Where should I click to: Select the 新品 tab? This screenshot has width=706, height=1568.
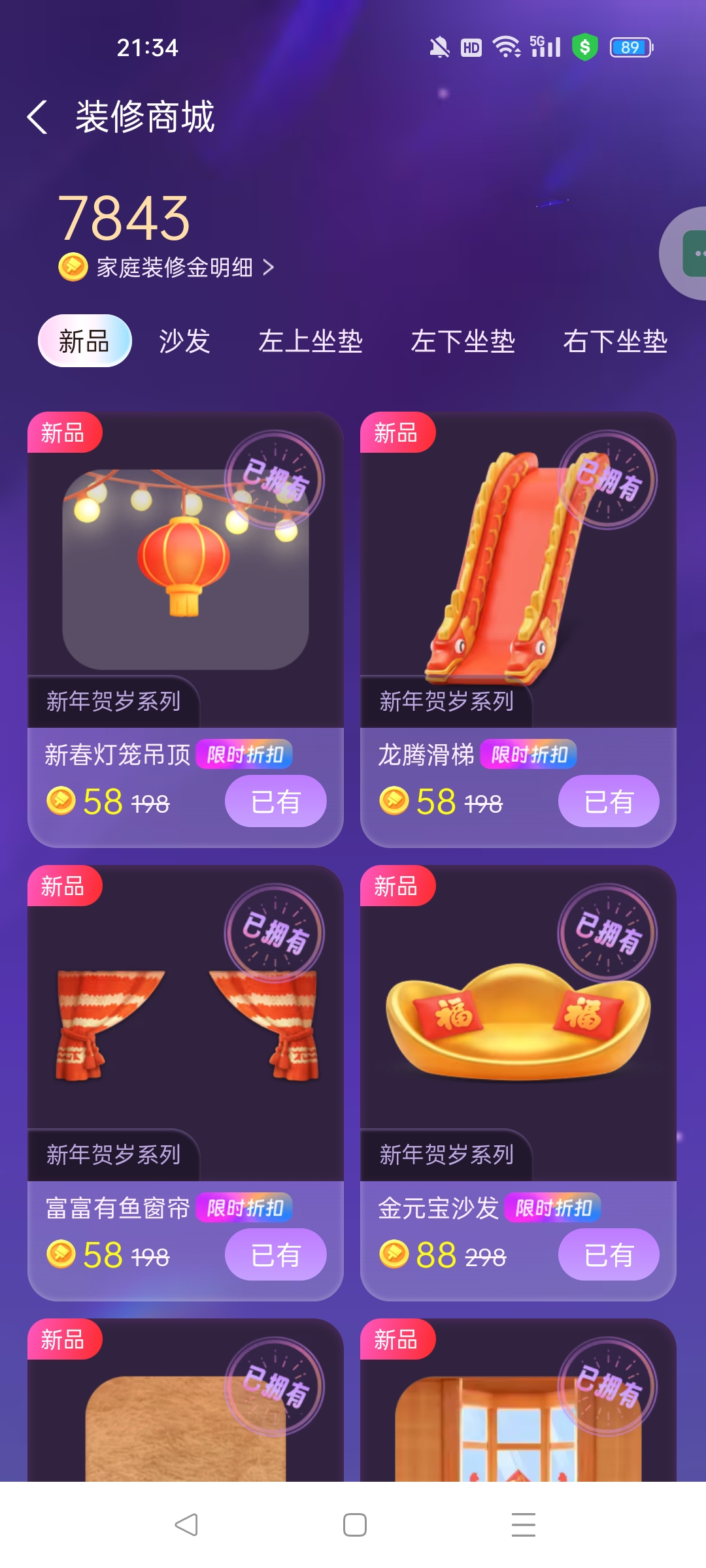[x=84, y=341]
